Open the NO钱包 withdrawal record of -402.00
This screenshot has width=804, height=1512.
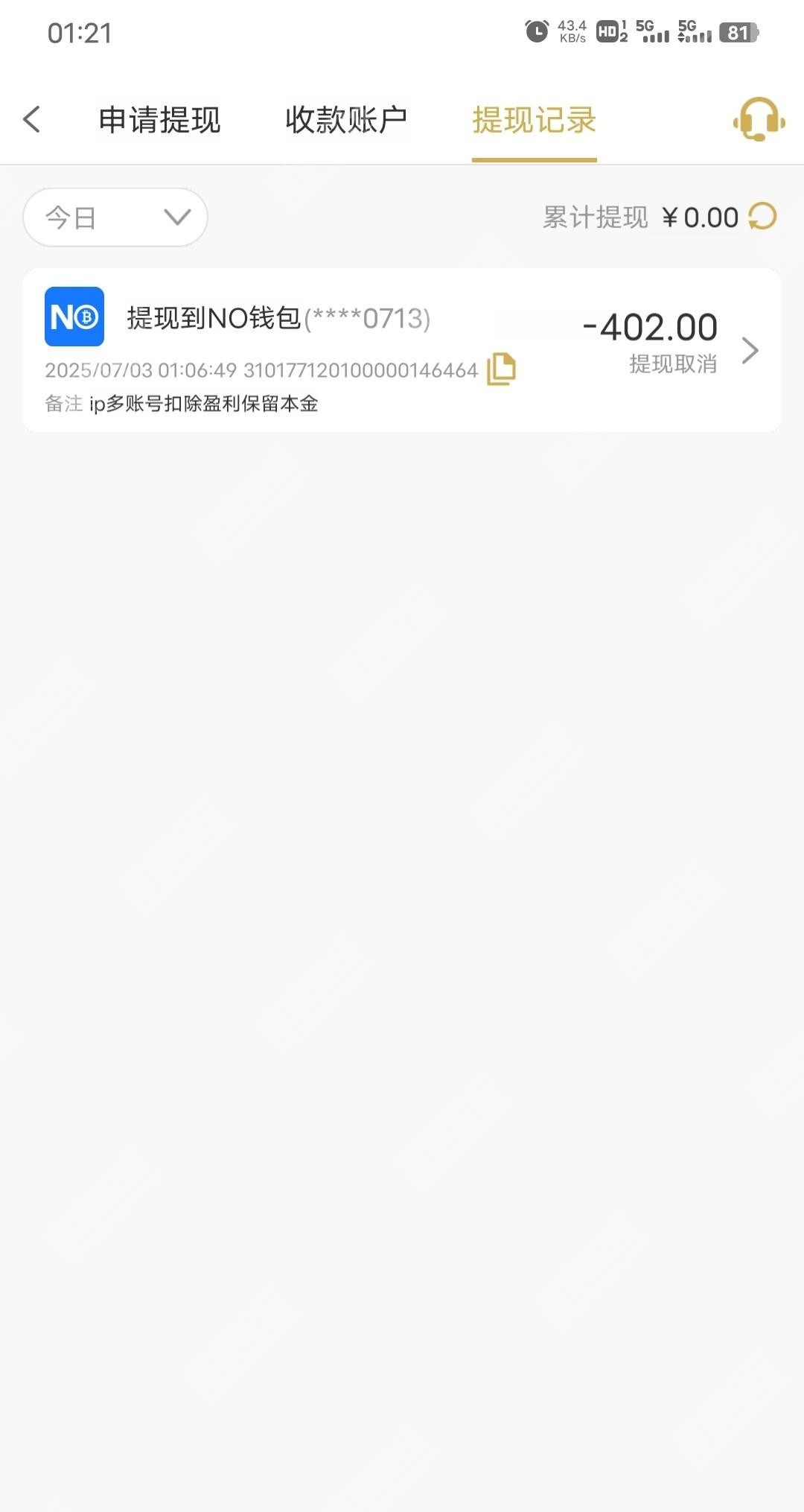[402, 350]
